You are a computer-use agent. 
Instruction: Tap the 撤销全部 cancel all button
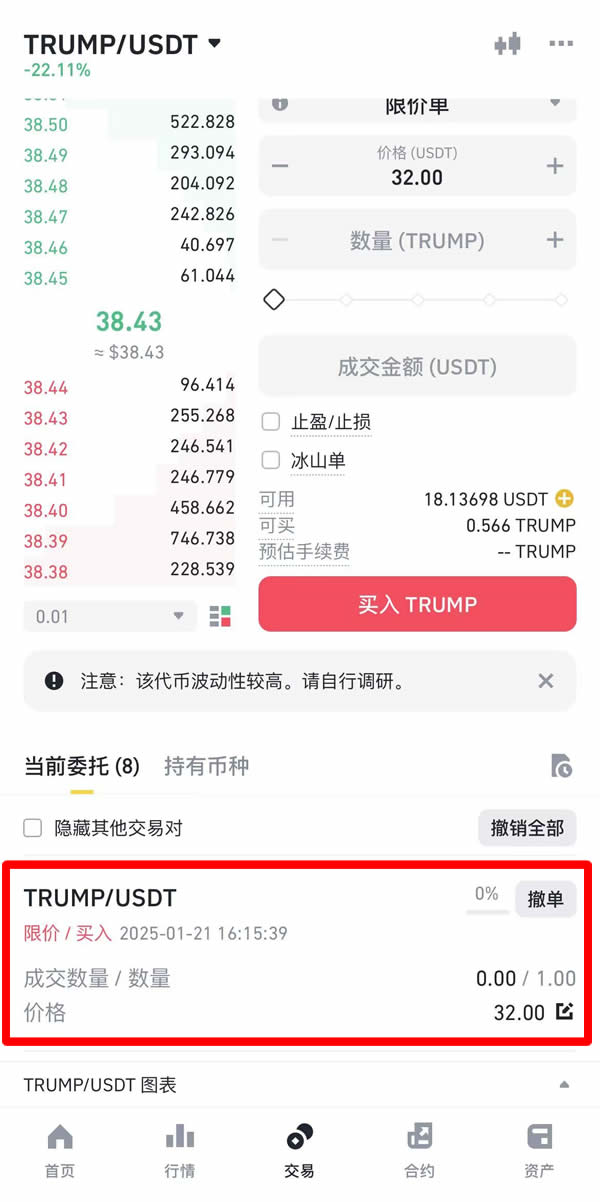pyautogui.click(x=527, y=828)
